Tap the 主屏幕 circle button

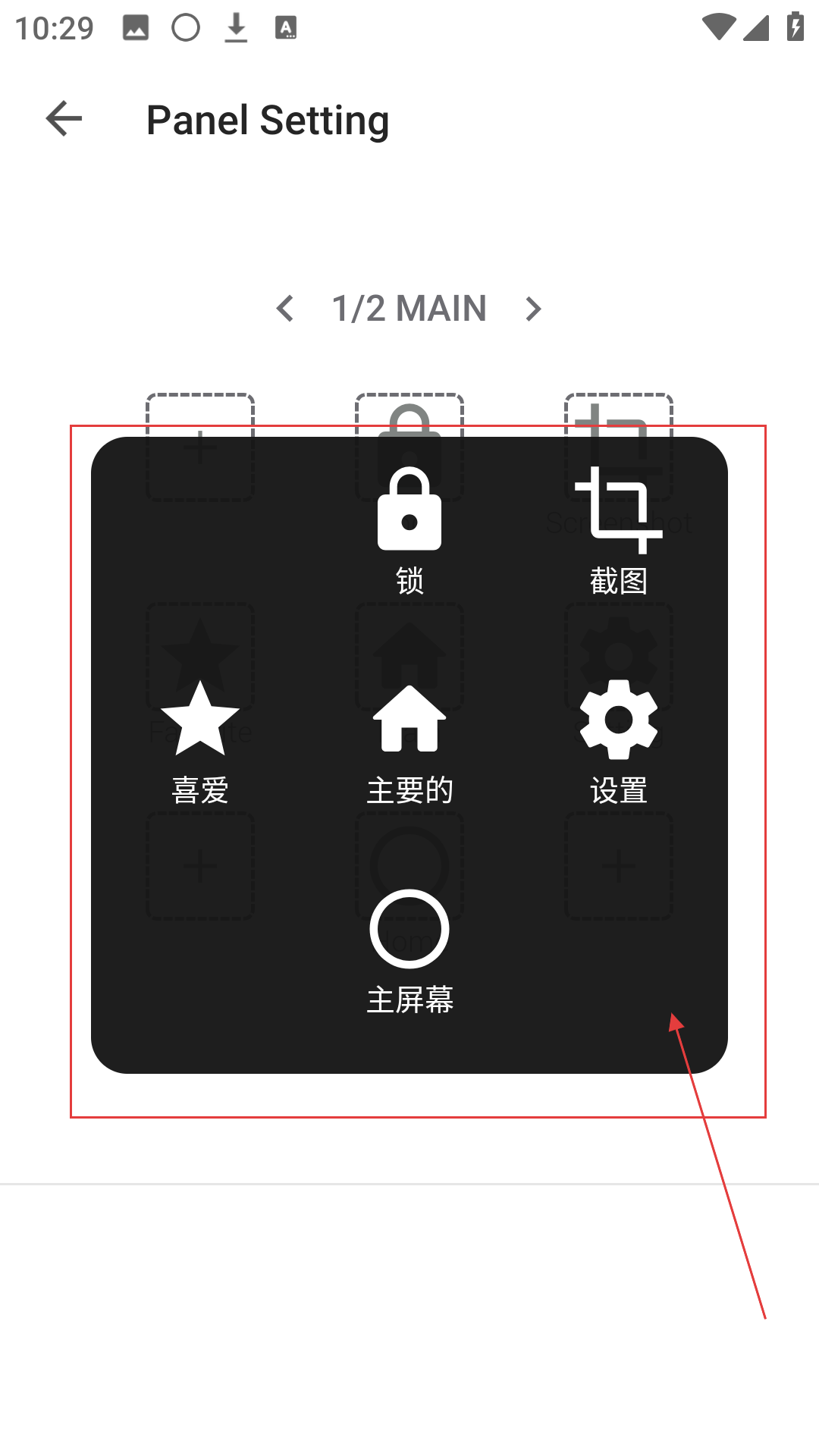pos(409,930)
